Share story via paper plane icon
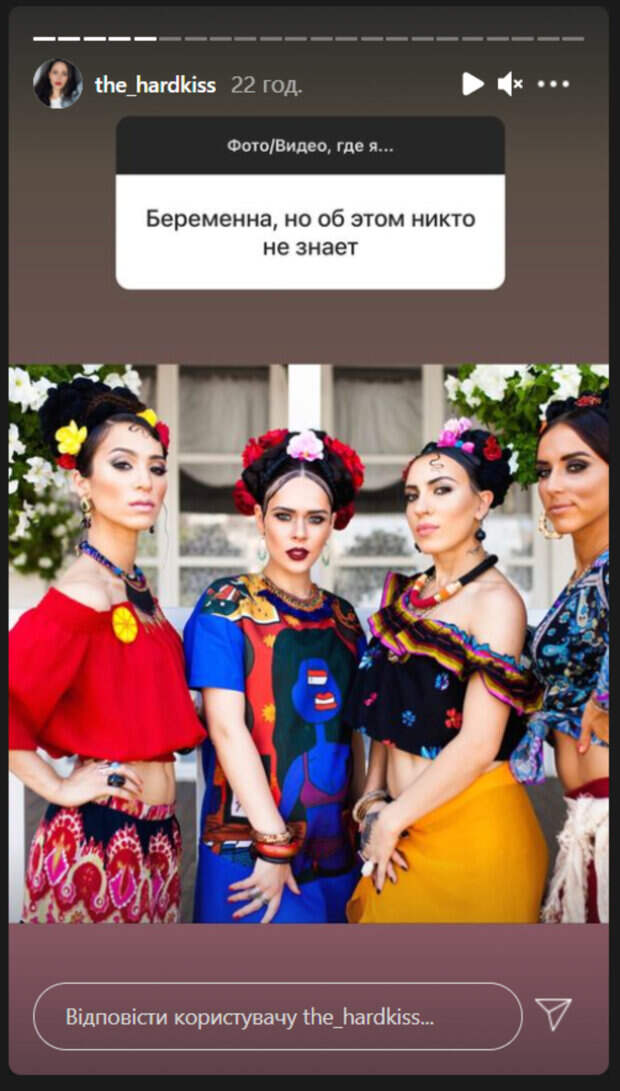Screen dimensions: 620x1091 click(x=553, y=1014)
